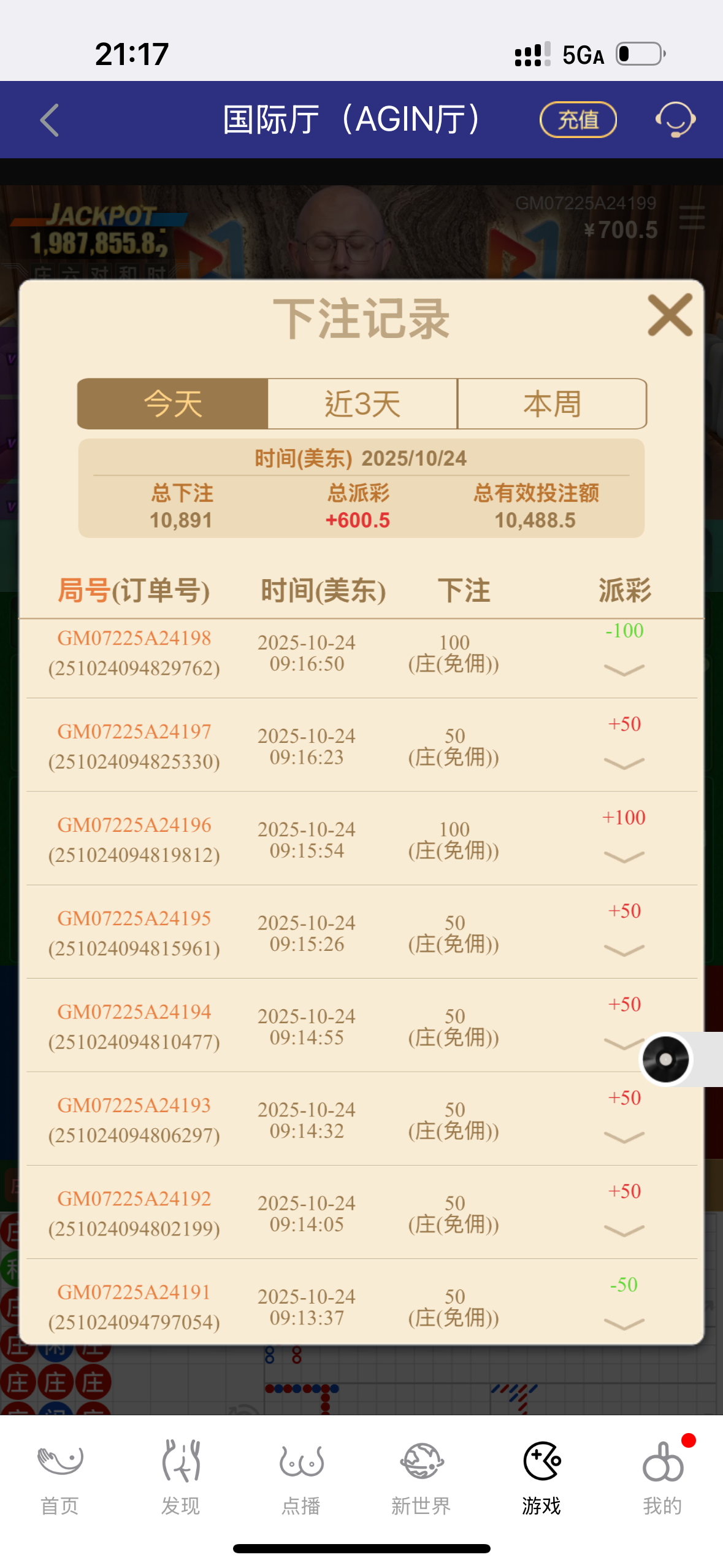723x1568 pixels.
Task: Expand details for round GM07225A24198
Action: point(624,669)
